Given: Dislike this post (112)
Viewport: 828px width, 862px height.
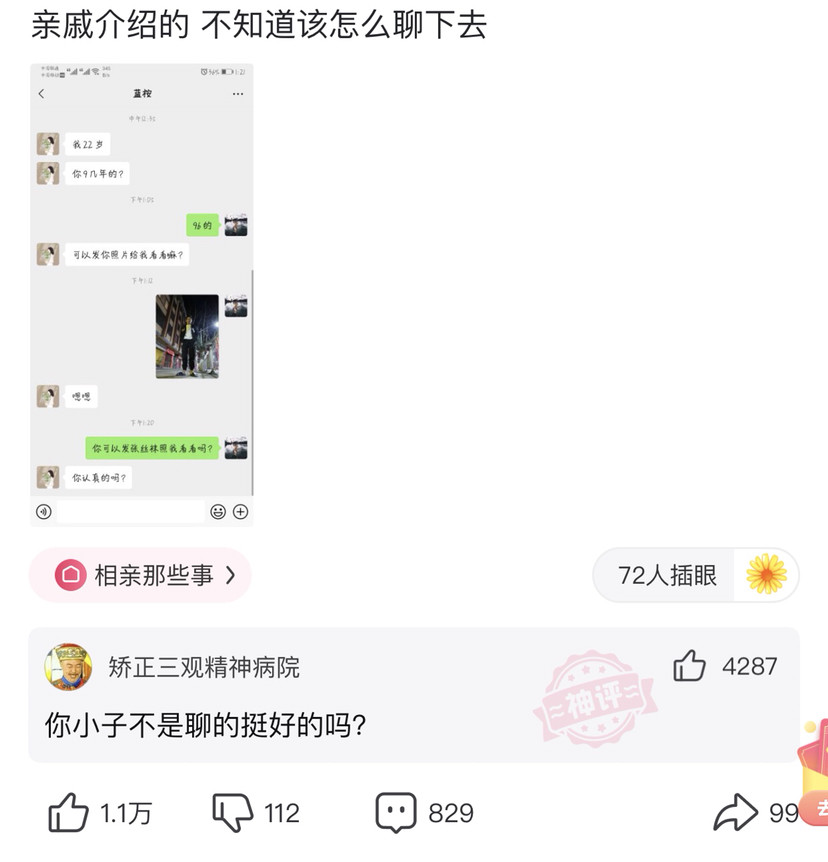Looking at the screenshot, I should coord(233,813).
